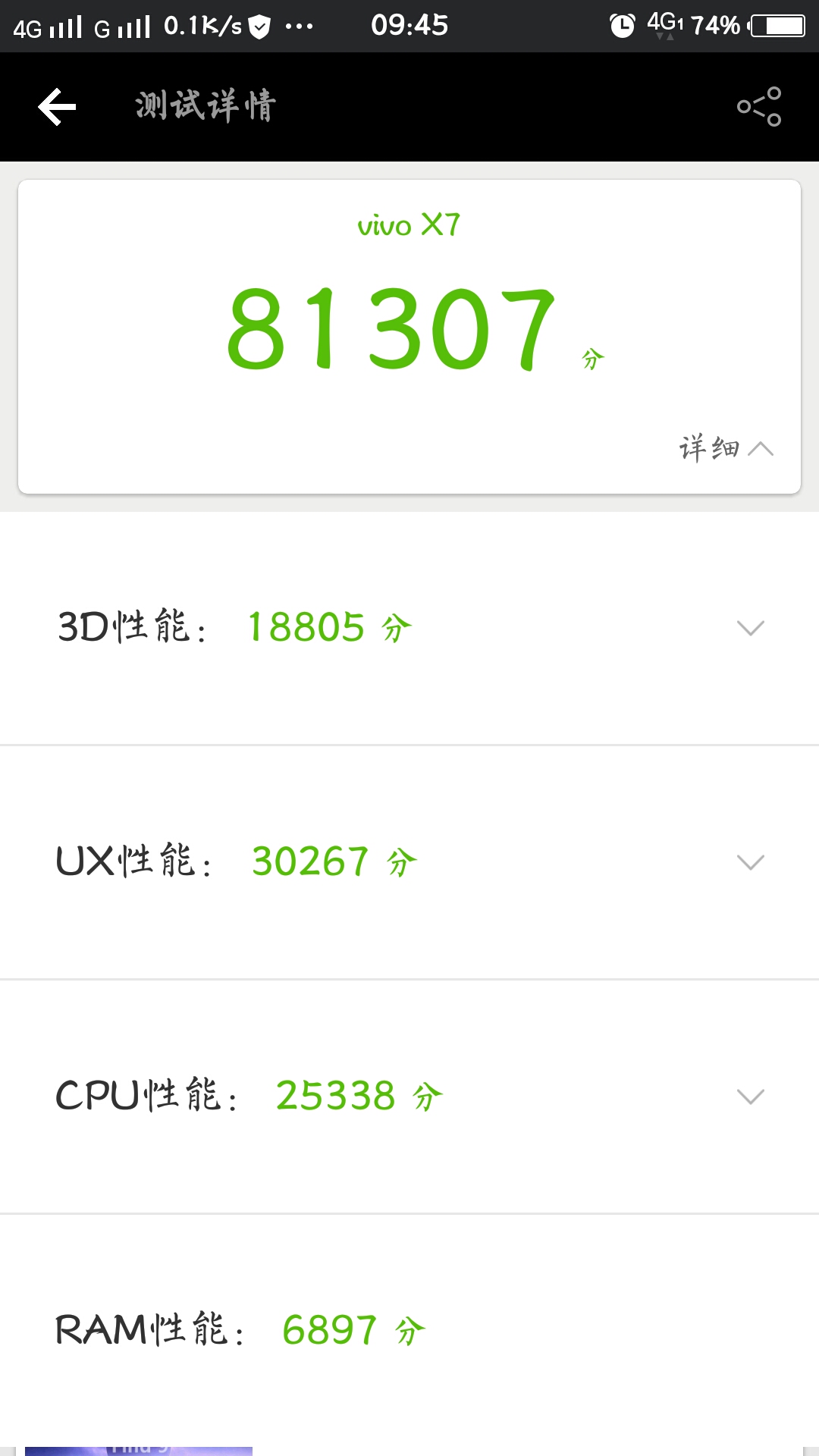This screenshot has width=819, height=1456.
Task: Tap the clock showing 09:45
Action: [409, 25]
